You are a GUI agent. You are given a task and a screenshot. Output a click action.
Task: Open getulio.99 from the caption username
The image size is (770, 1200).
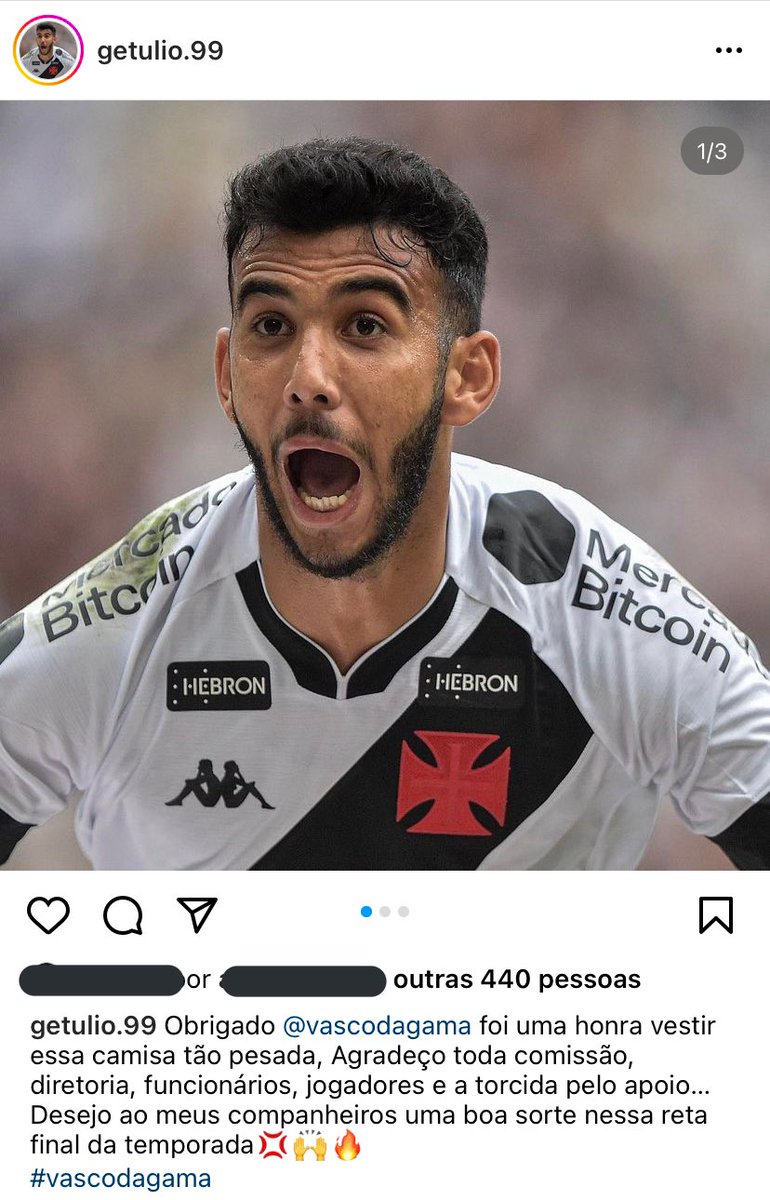[93, 1026]
